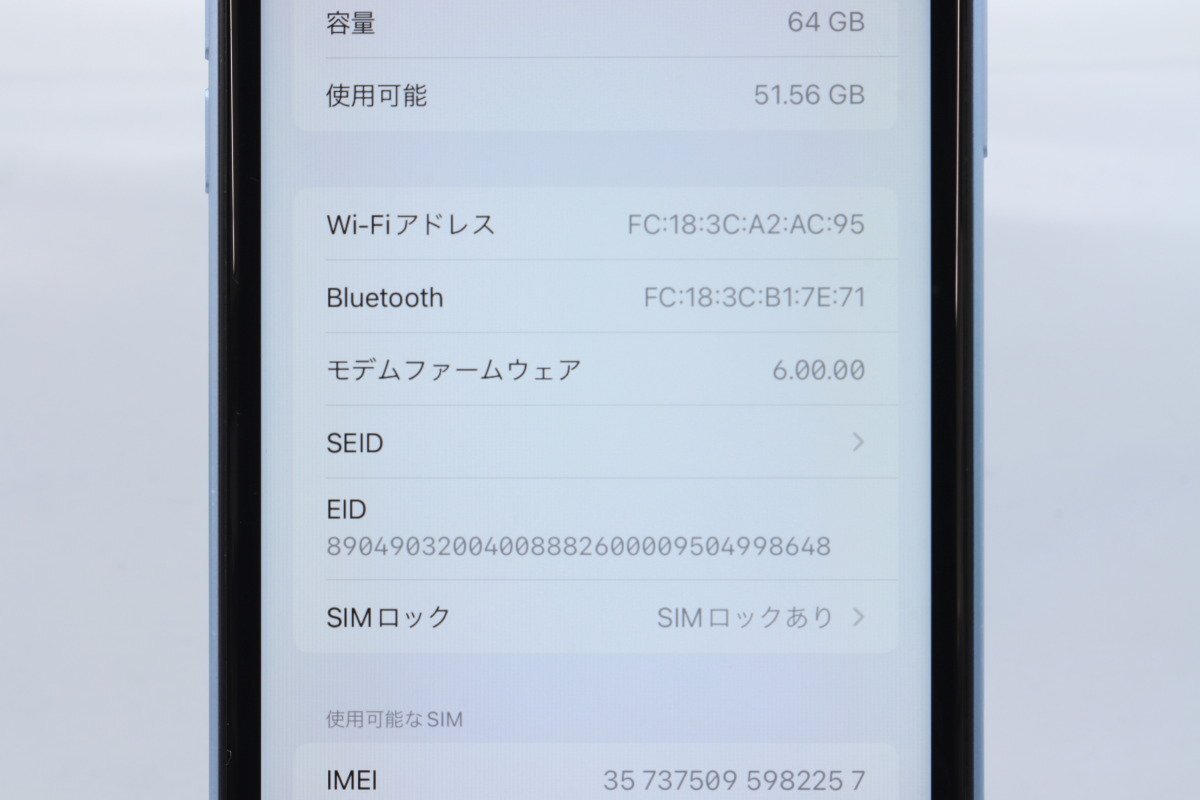Viewport: 1200px width, 800px height.
Task: Open SIMロック details
Action: click(x=595, y=617)
